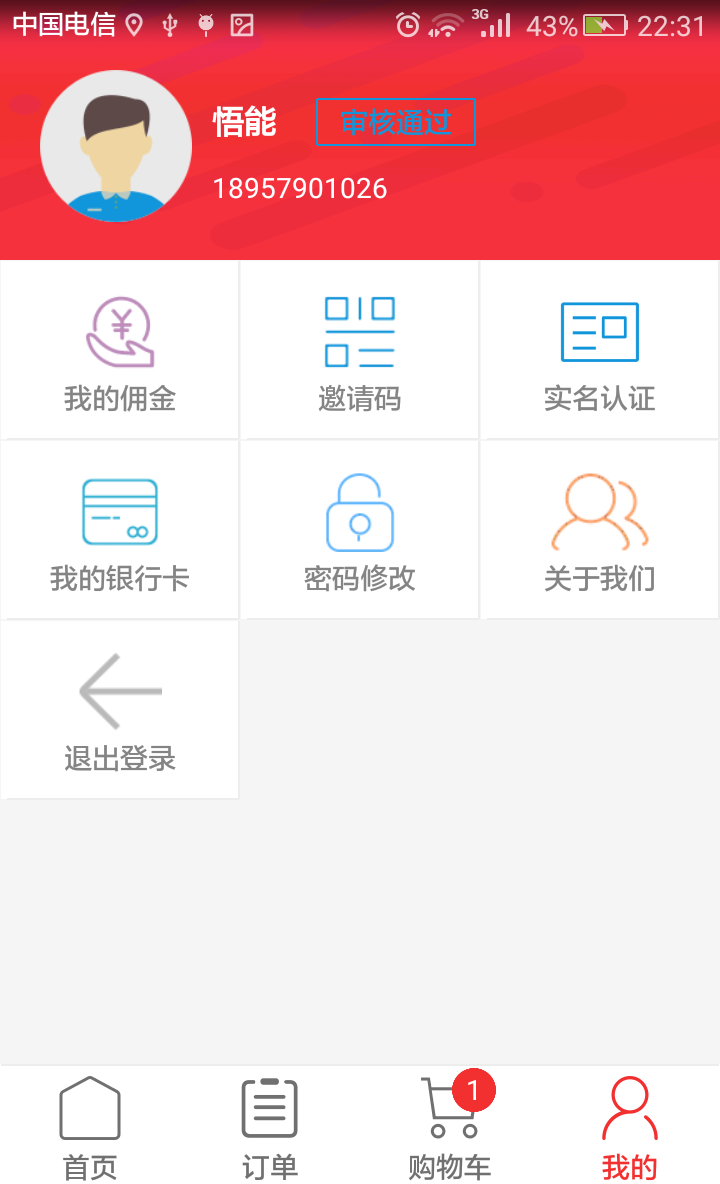Screen dimensions: 720x1184
Task: Tap the profile avatar picture
Action: [116, 146]
